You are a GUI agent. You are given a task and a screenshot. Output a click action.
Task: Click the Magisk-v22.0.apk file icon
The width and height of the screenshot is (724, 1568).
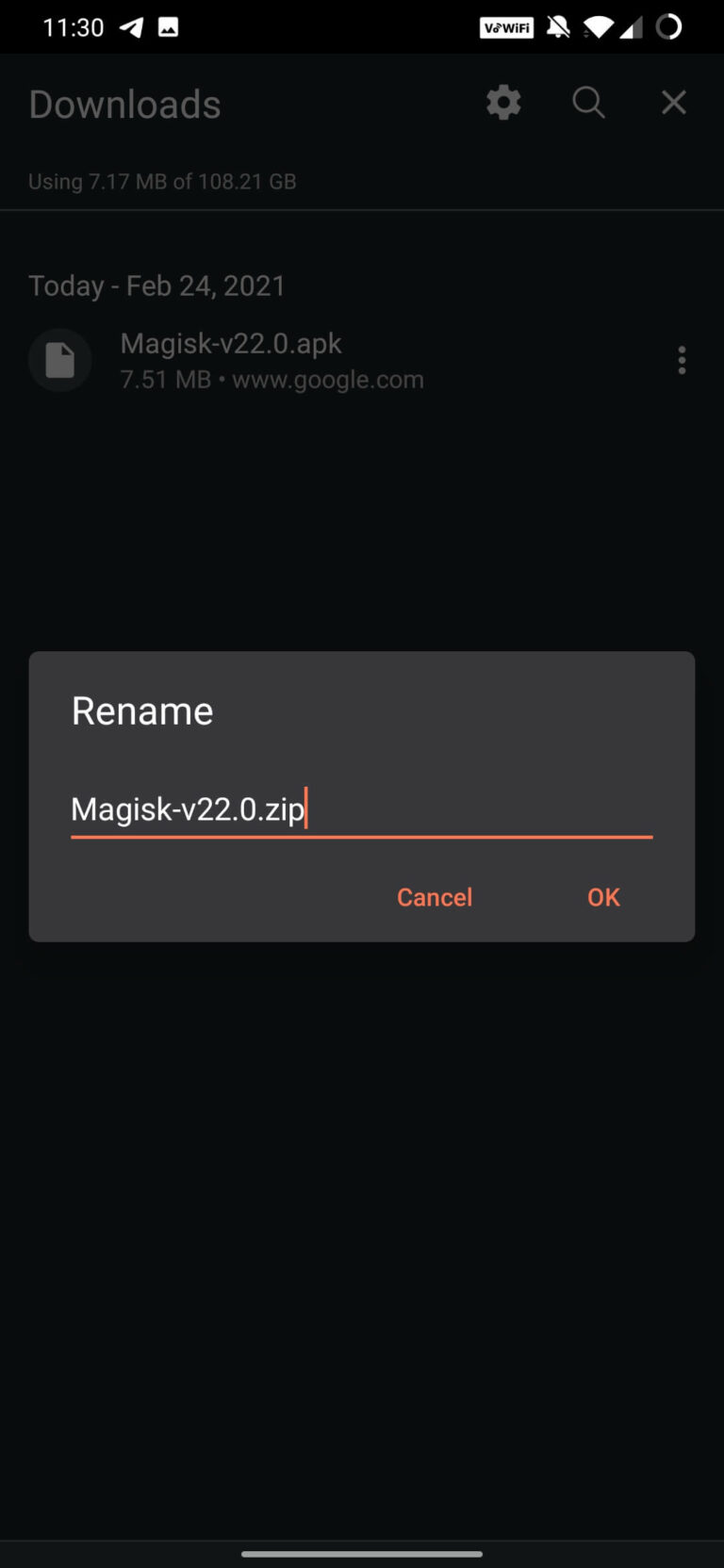[x=59, y=360]
